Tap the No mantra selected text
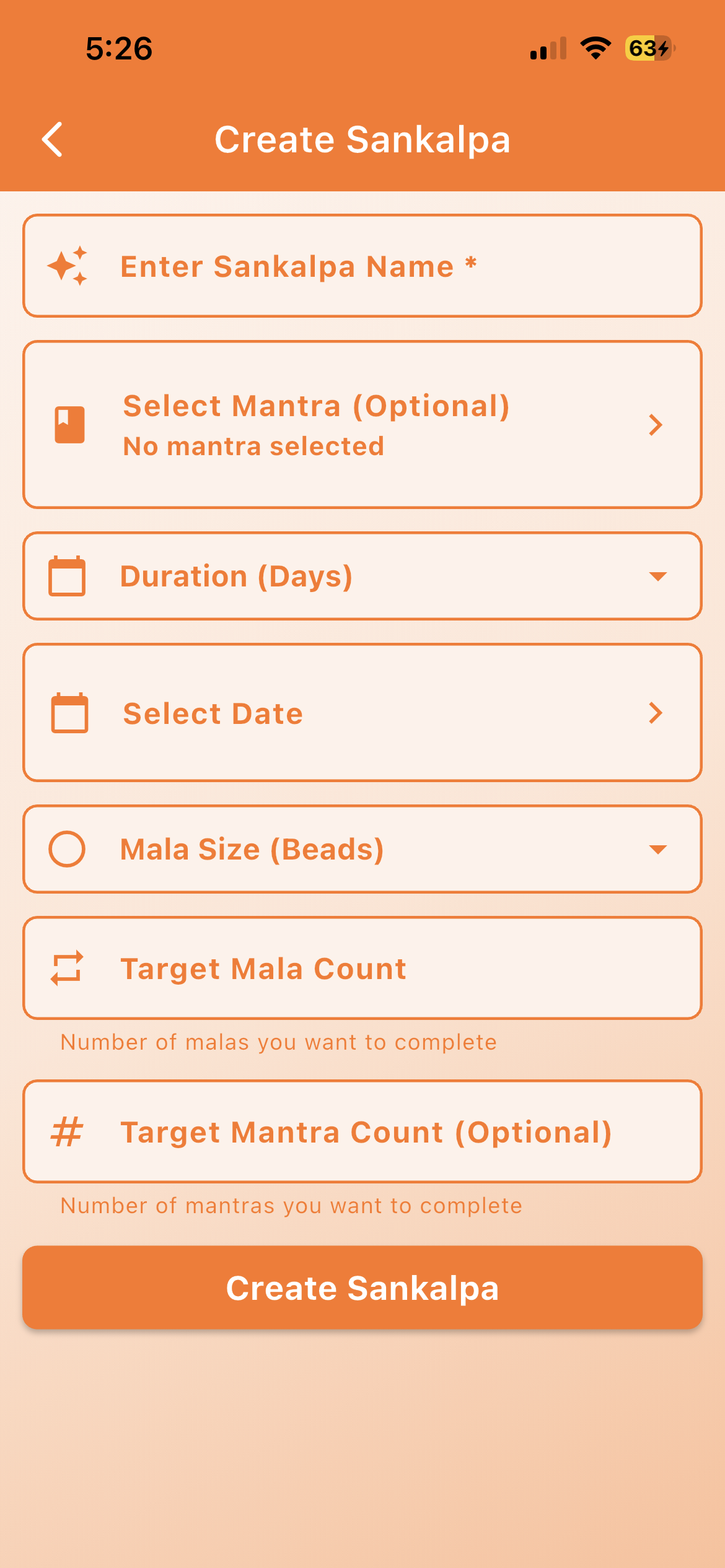Image resolution: width=725 pixels, height=1568 pixels. 252,445
